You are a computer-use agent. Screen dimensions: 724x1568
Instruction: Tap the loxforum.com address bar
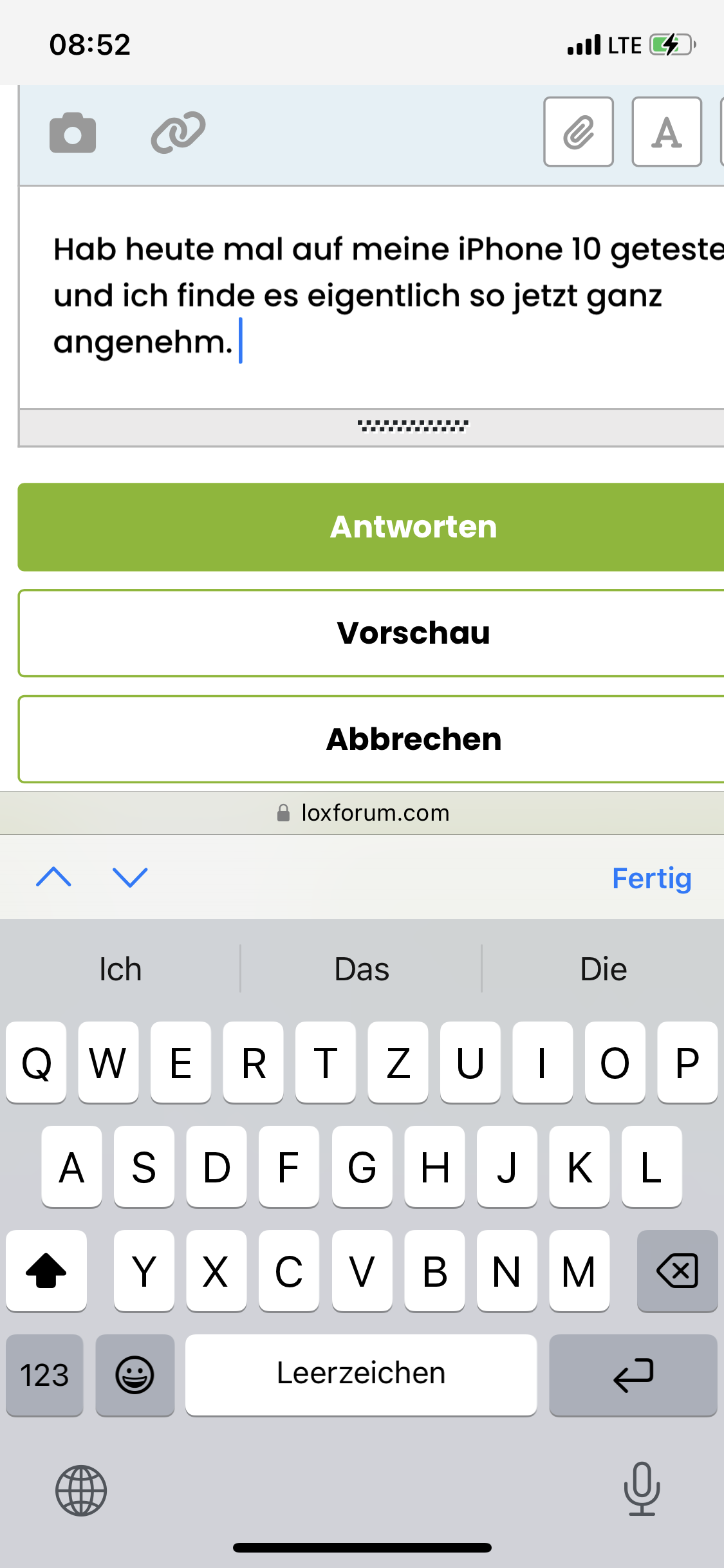point(362,813)
